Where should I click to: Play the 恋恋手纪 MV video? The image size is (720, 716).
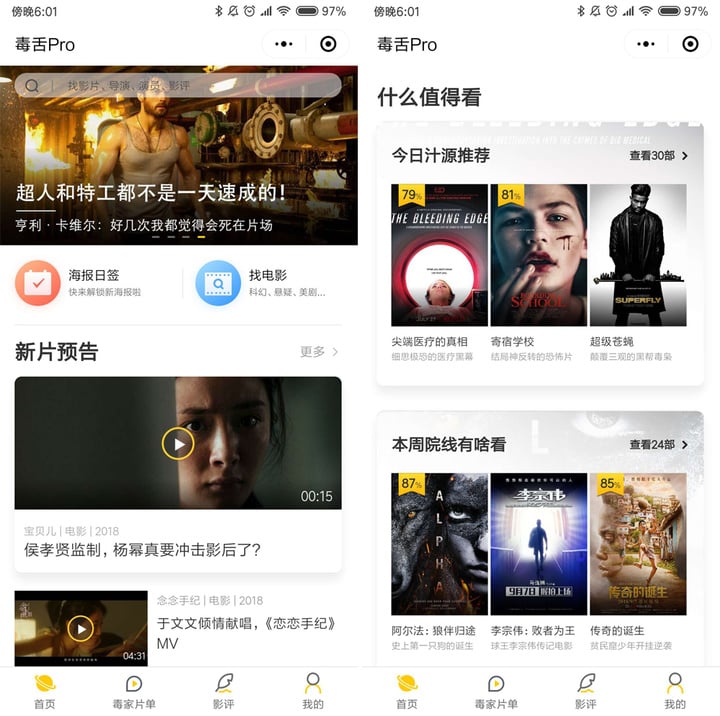pos(81,628)
